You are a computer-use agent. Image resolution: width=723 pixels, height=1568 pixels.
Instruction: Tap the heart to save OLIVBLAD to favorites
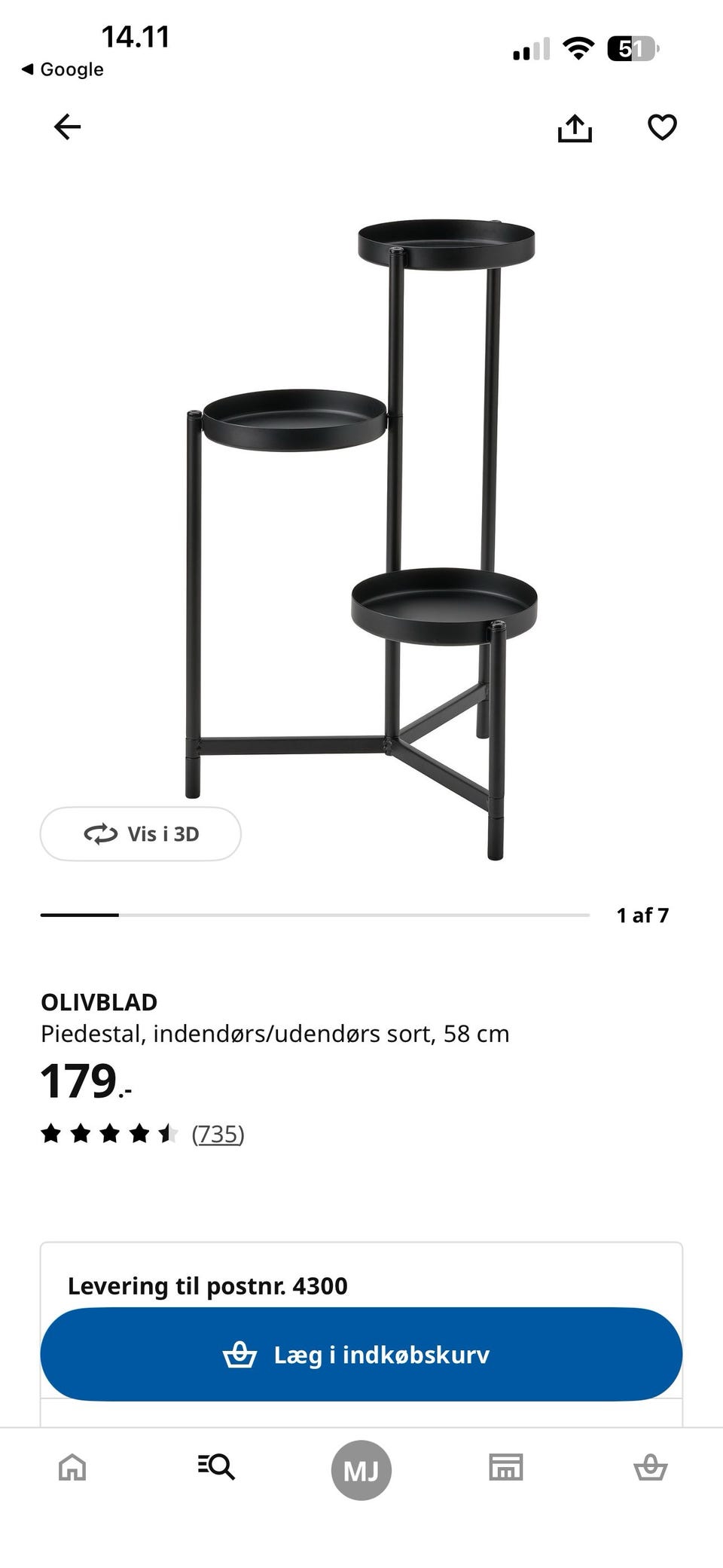click(660, 127)
